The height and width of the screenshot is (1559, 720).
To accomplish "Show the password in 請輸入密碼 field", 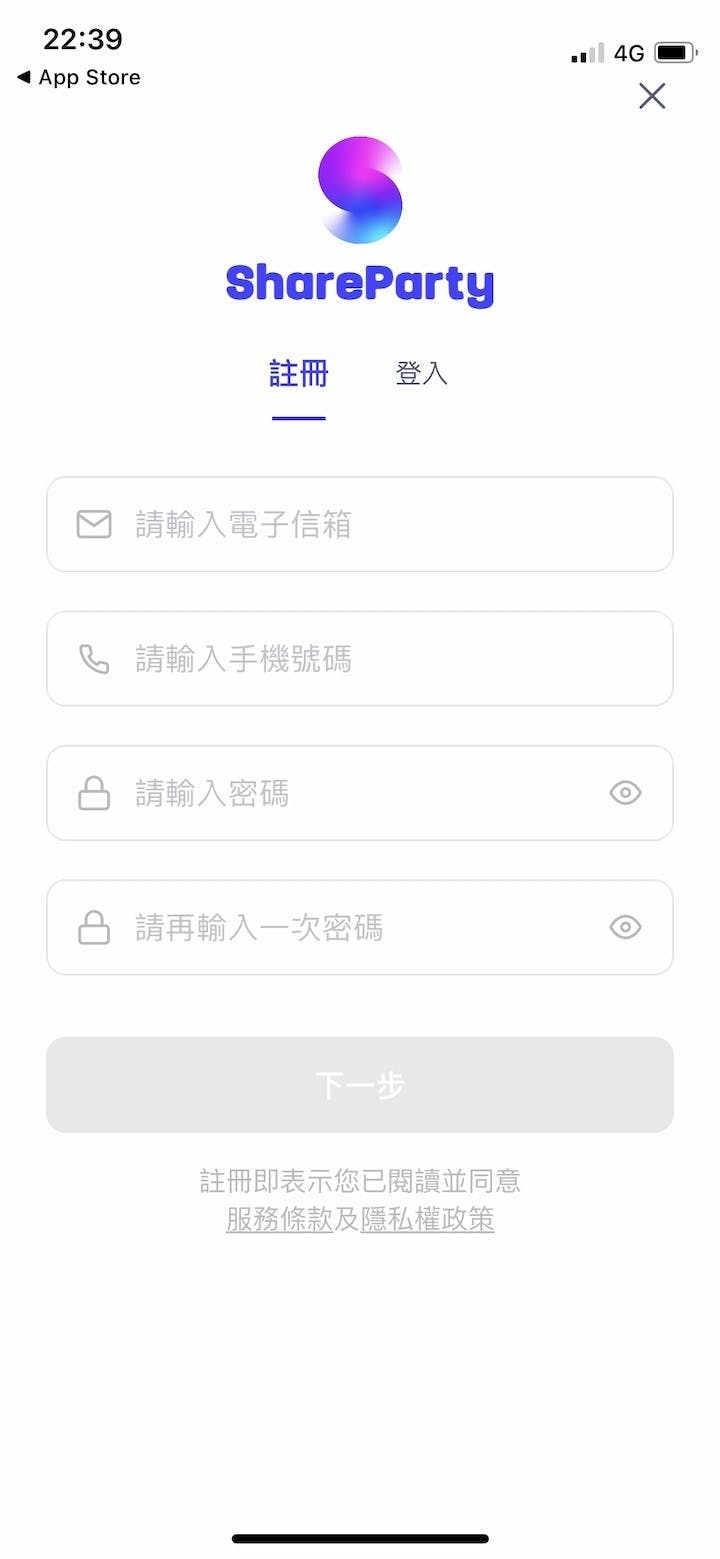I will point(625,793).
